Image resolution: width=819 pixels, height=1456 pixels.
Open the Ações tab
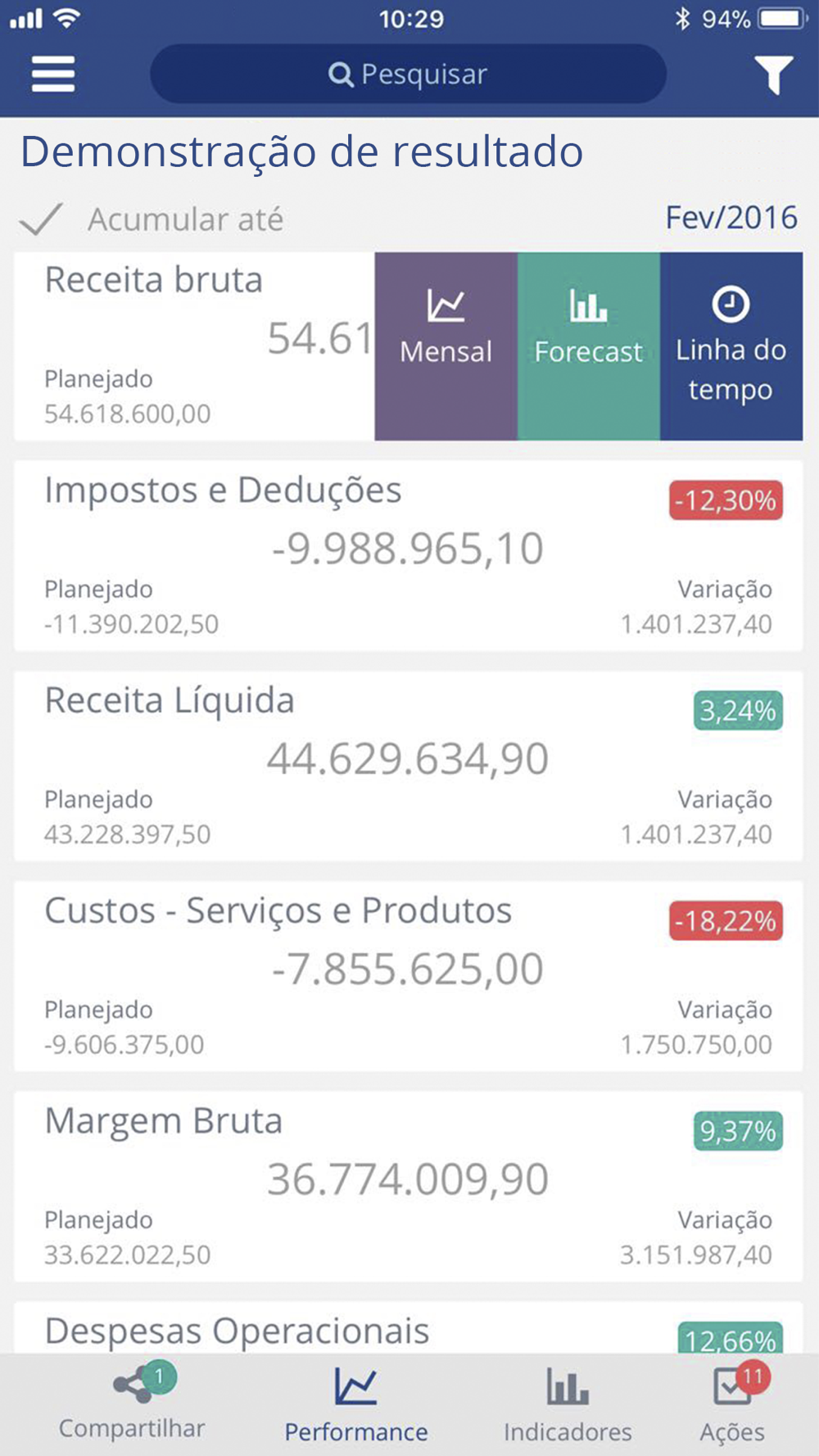[x=732, y=1405]
